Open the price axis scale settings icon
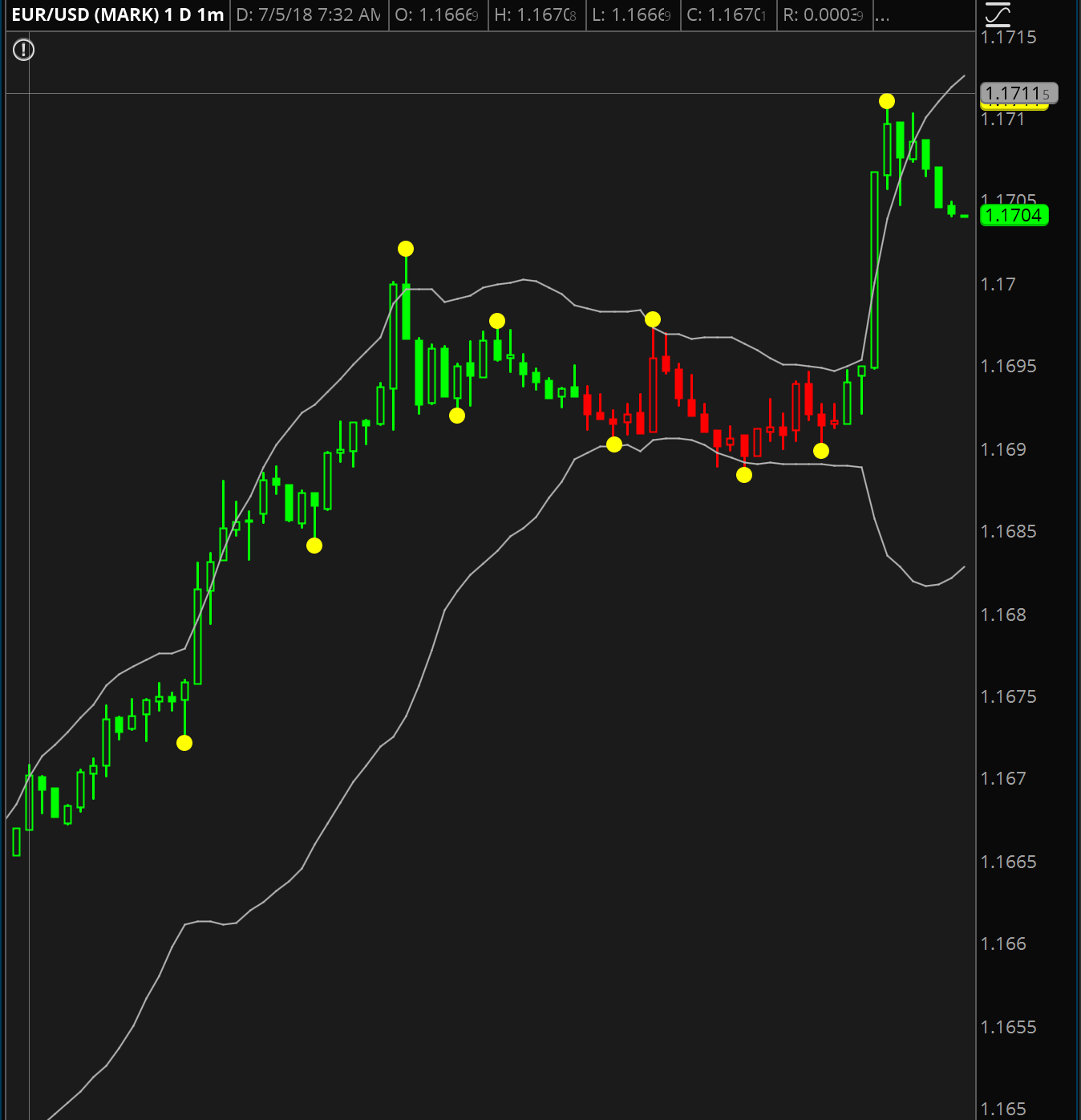This screenshot has width=1081, height=1120. click(998, 14)
